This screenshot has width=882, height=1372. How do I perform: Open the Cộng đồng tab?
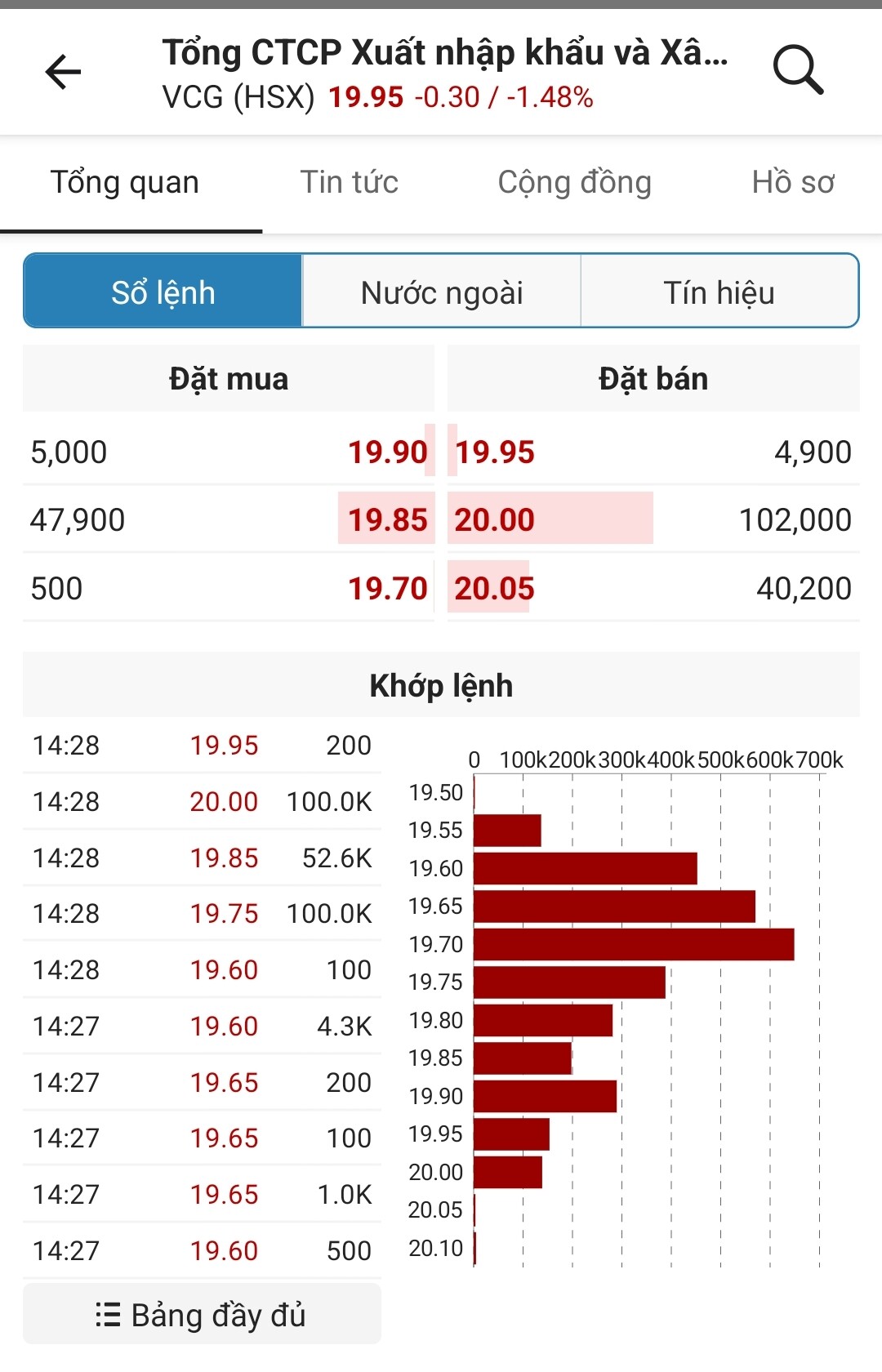tap(574, 182)
